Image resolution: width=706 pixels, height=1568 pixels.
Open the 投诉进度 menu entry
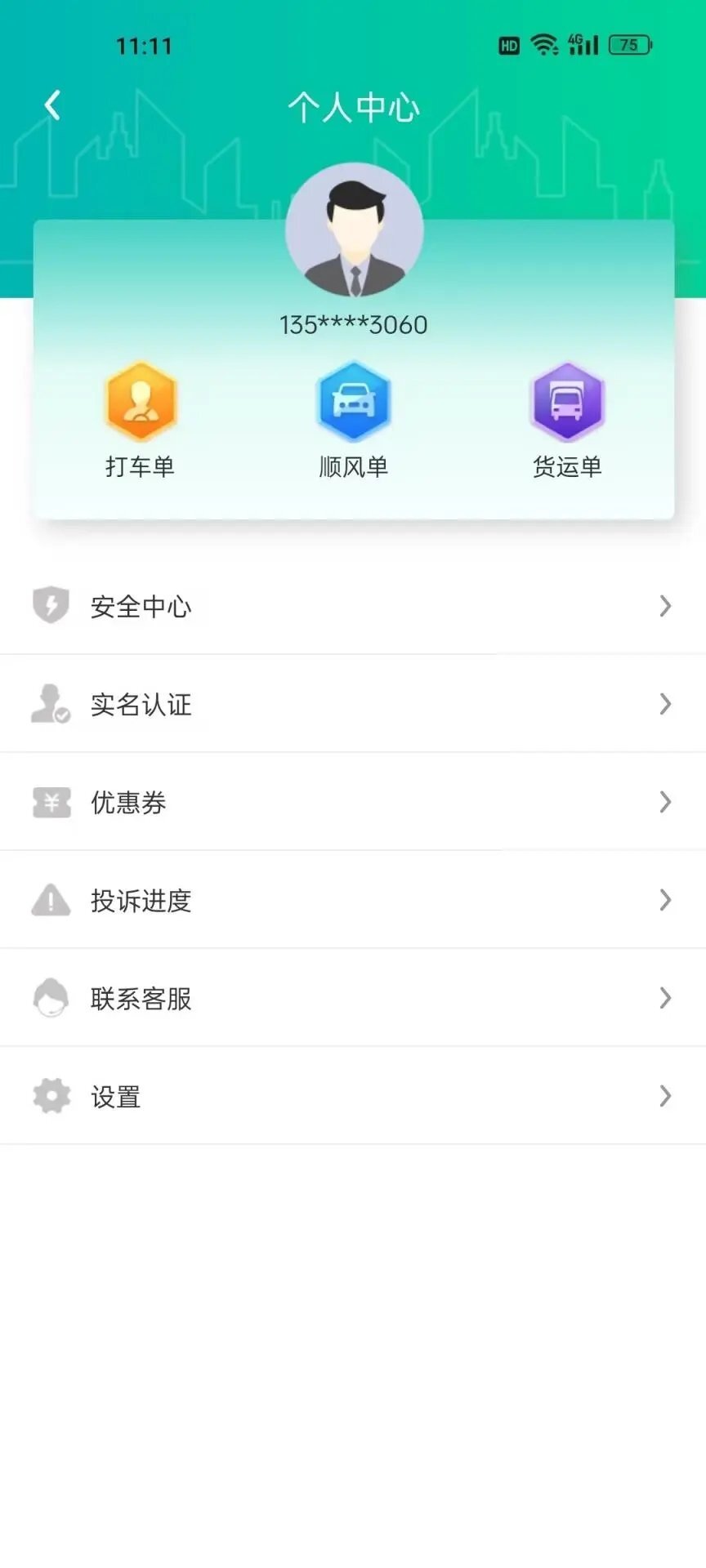point(141,901)
